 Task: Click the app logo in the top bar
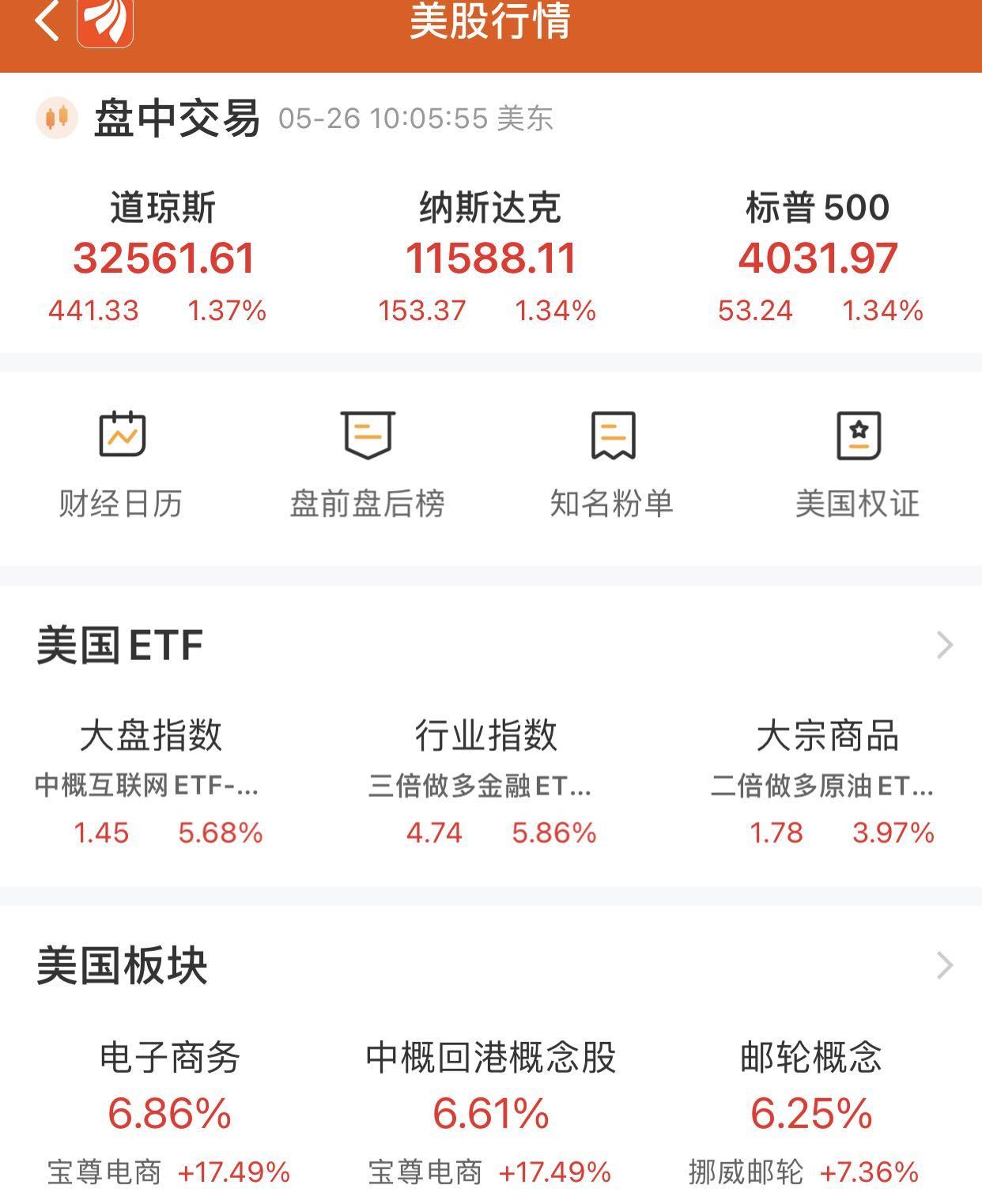point(101,24)
